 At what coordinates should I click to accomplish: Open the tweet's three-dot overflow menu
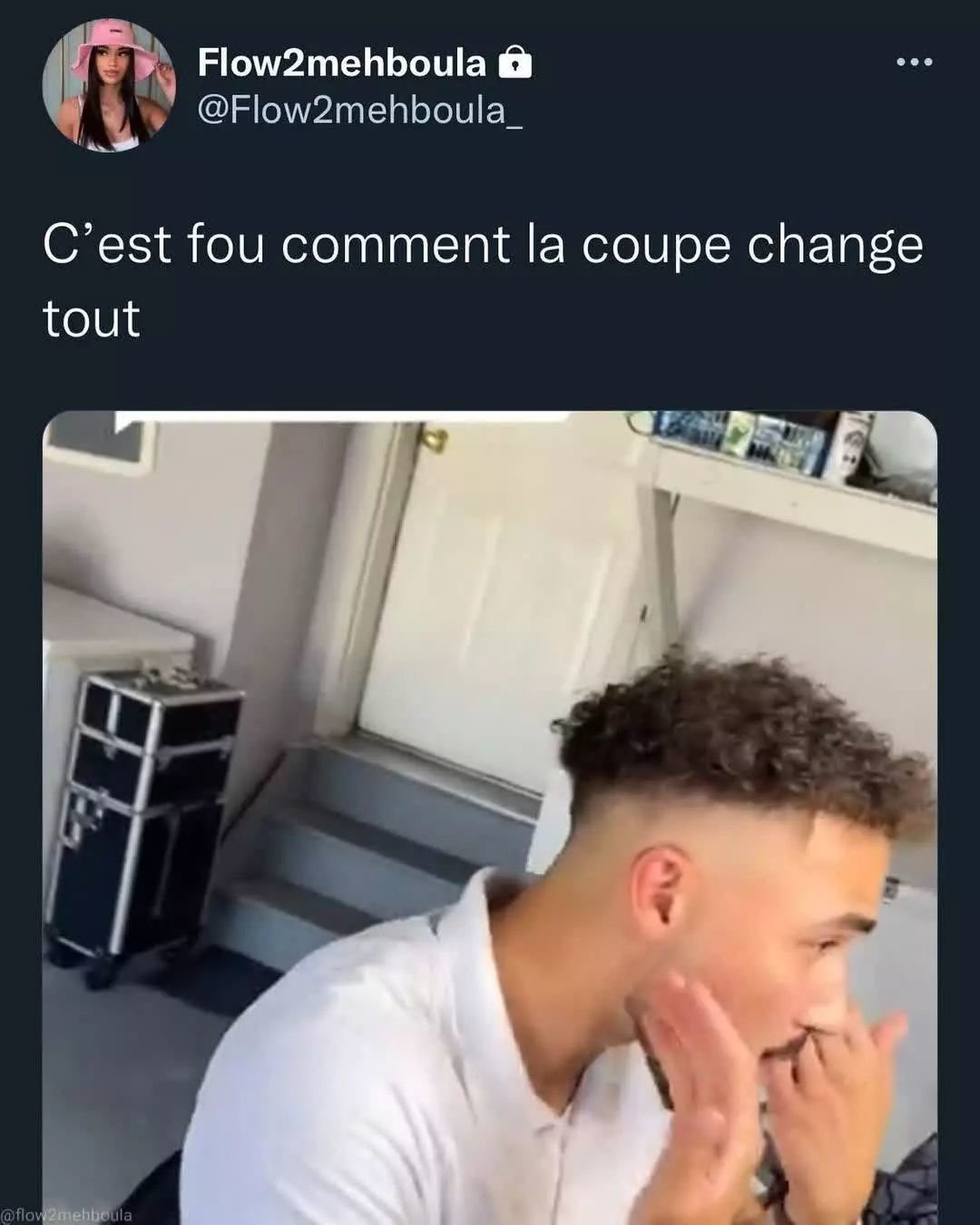[x=914, y=63]
